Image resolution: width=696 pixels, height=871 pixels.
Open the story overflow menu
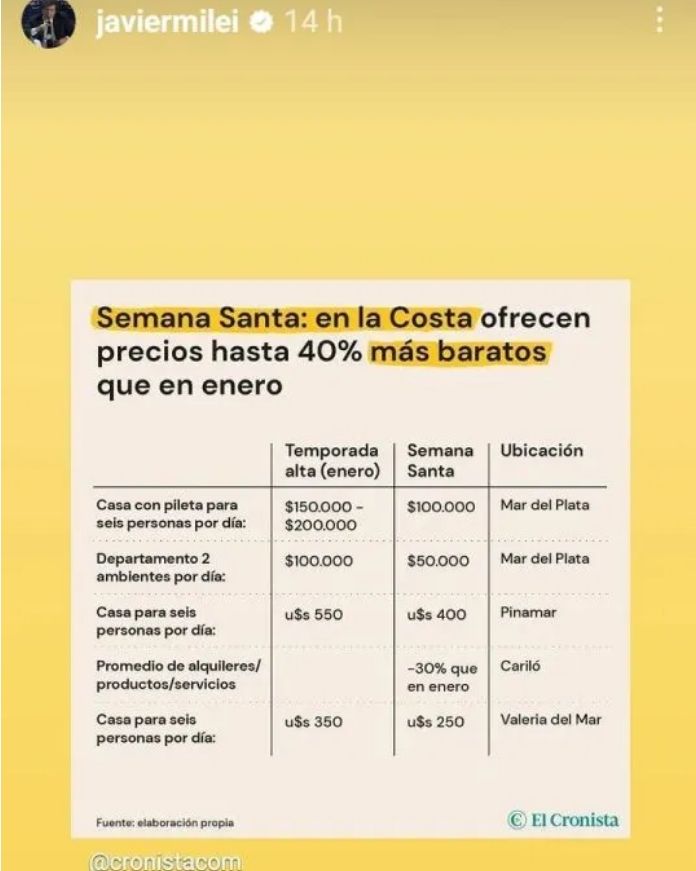pyautogui.click(x=659, y=20)
